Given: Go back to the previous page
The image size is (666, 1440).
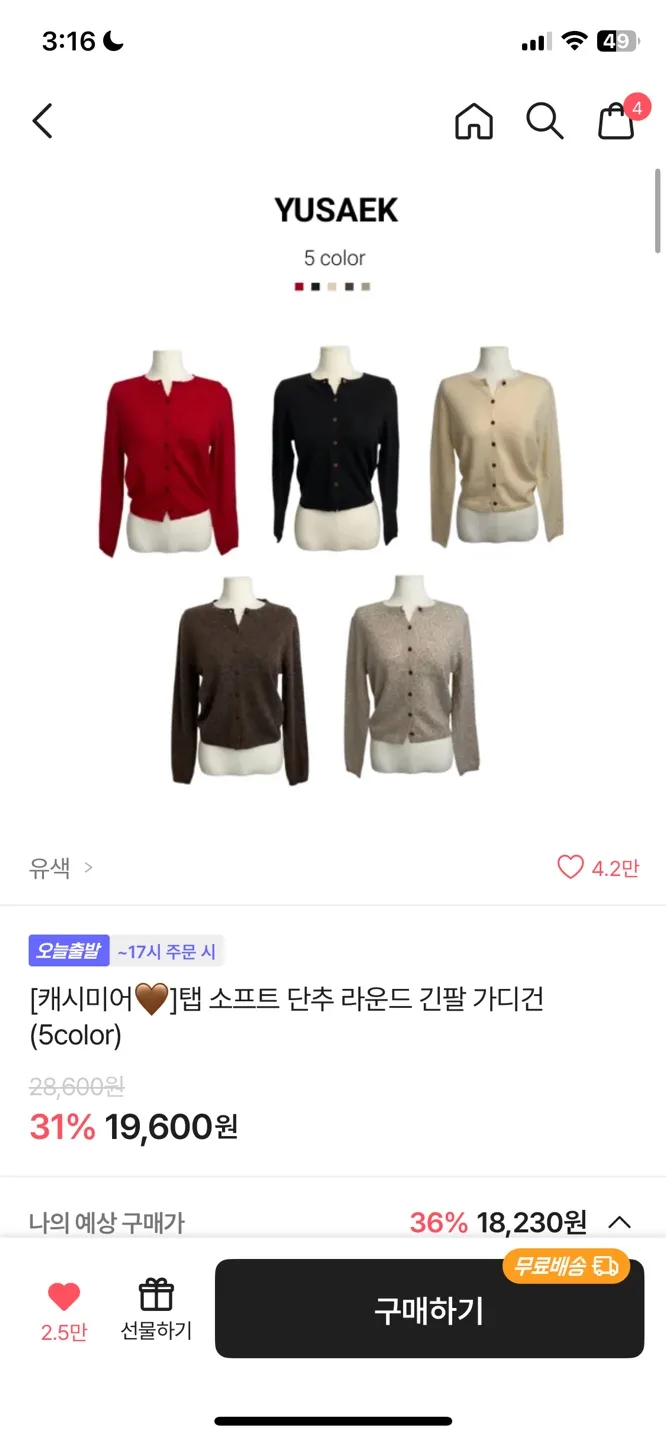Looking at the screenshot, I should pos(42,121).
